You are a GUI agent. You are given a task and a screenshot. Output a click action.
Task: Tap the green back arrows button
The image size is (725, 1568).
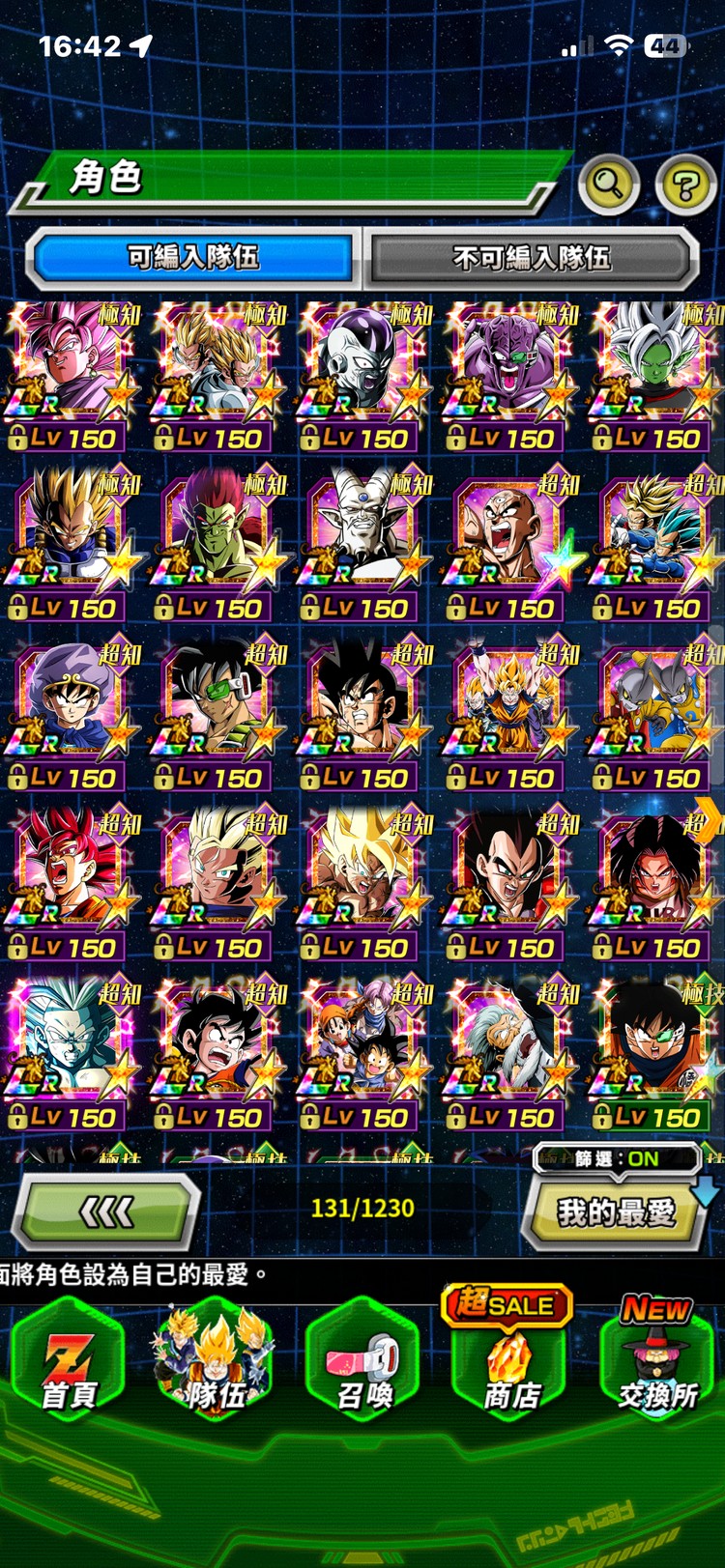[106, 1211]
